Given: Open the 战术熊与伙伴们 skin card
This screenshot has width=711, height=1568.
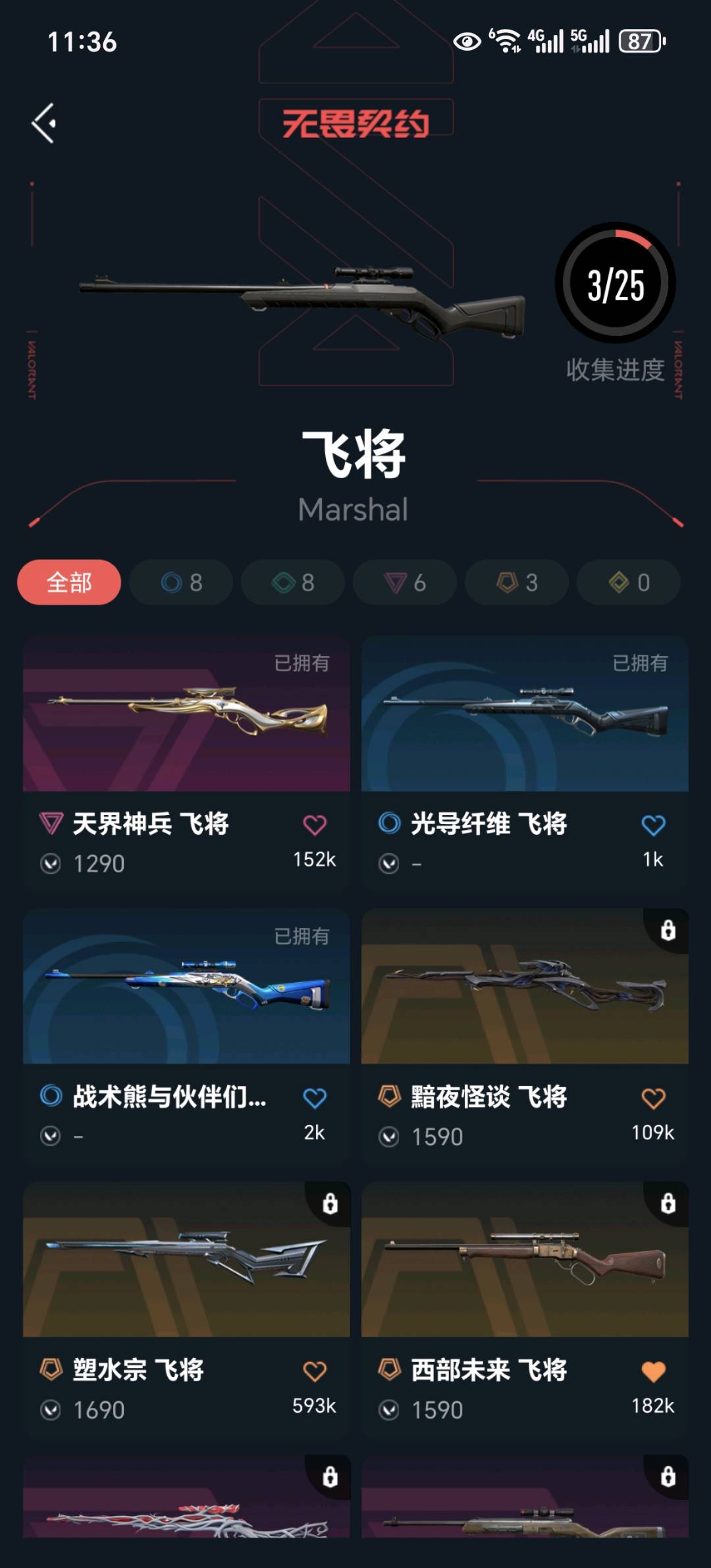Looking at the screenshot, I should [x=186, y=987].
